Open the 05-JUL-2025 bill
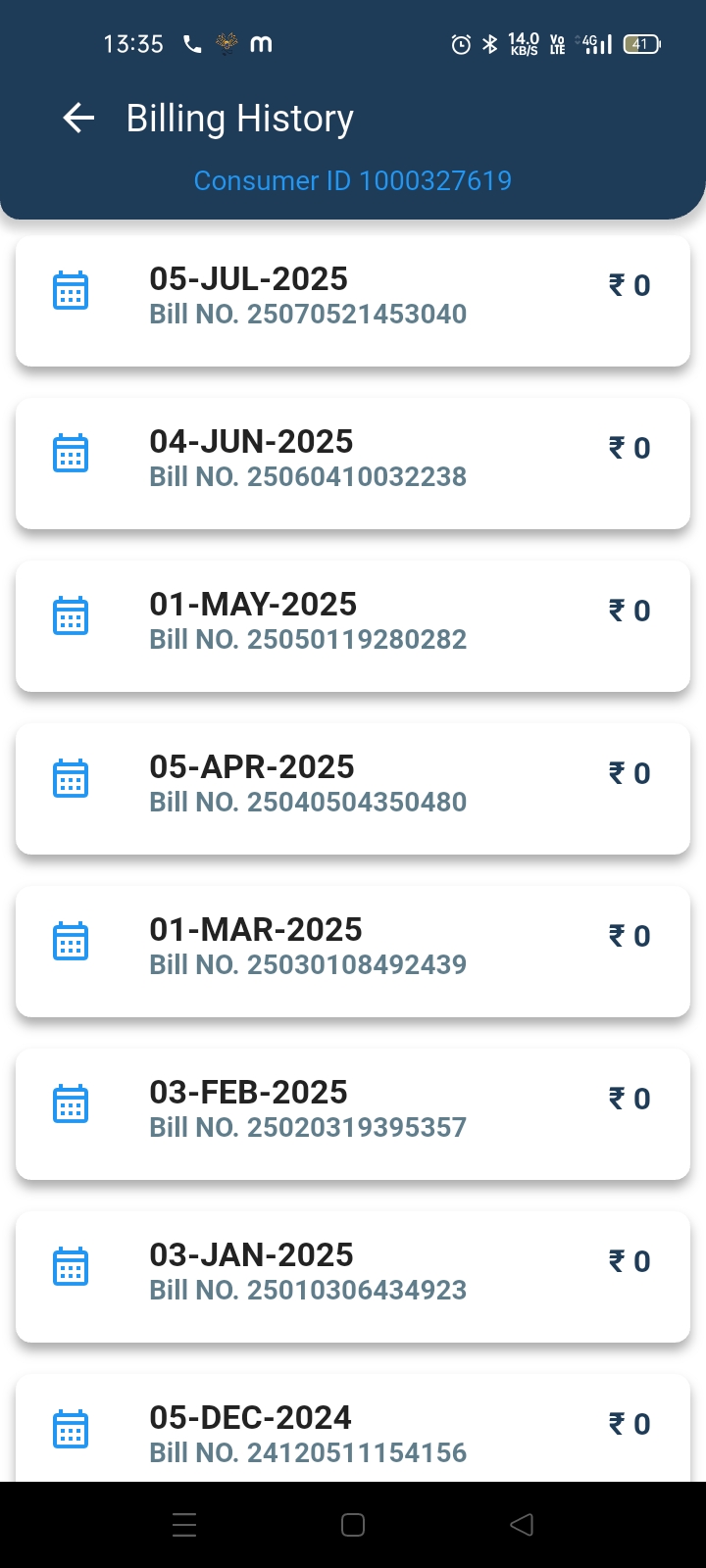This screenshot has height=1568, width=706. 353,300
